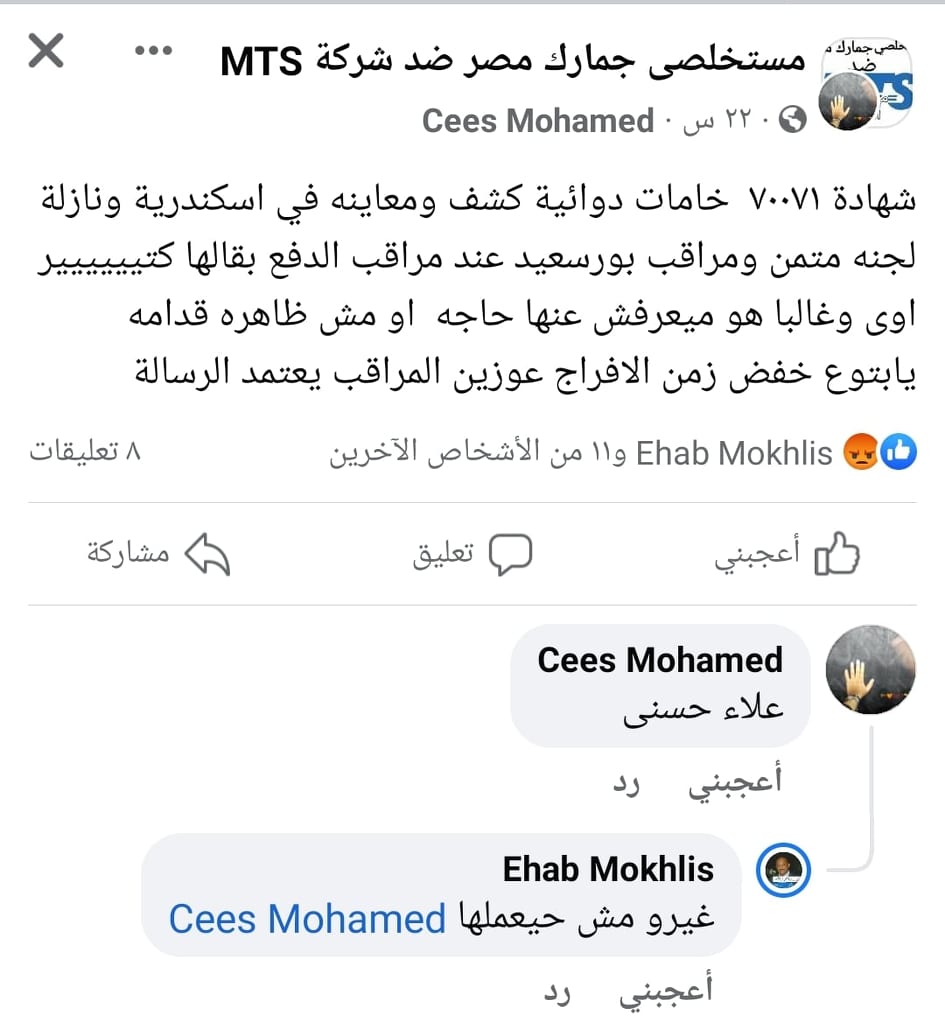Open the ٨ تعليقات comments count

(85, 453)
